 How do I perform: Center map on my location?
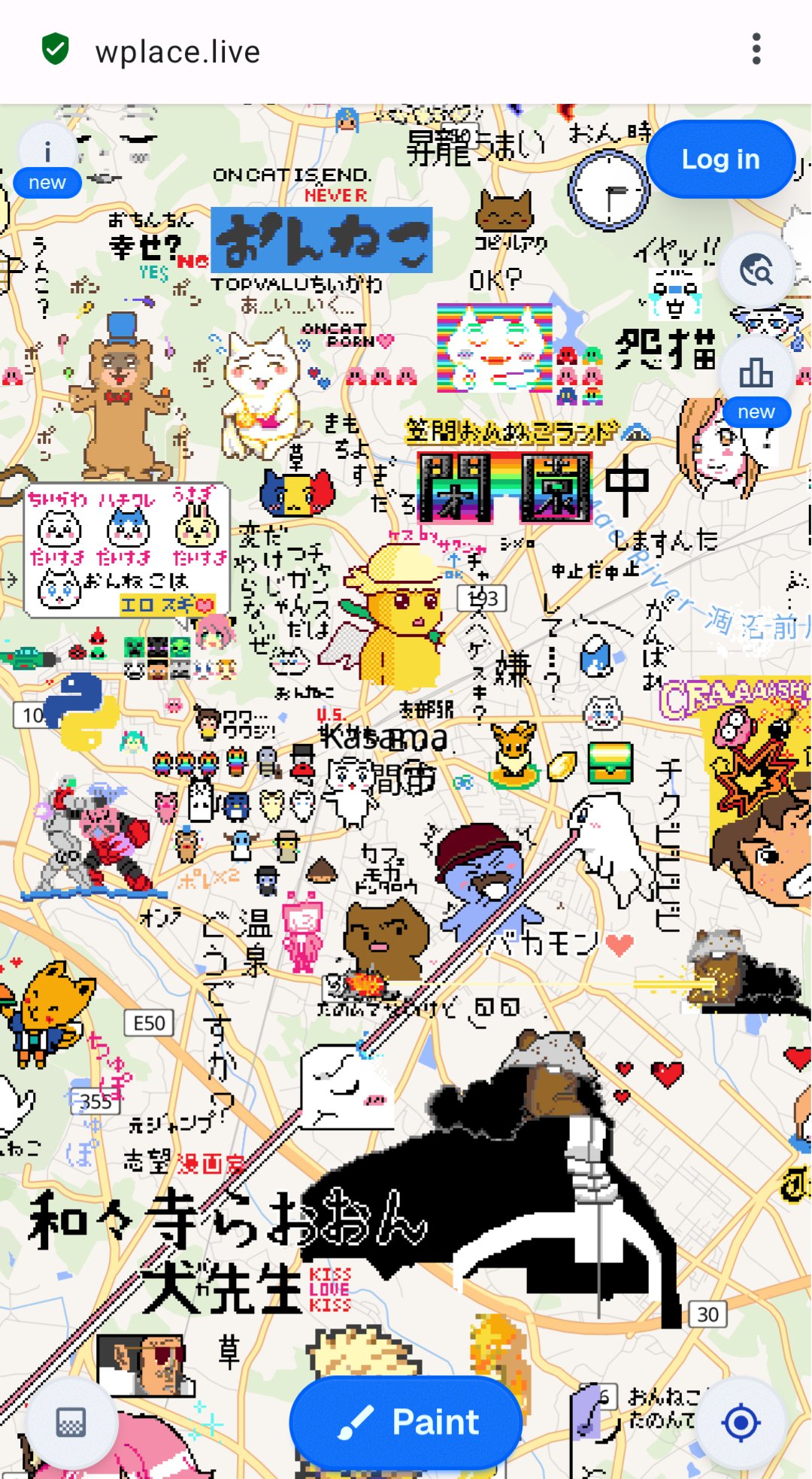741,1423
